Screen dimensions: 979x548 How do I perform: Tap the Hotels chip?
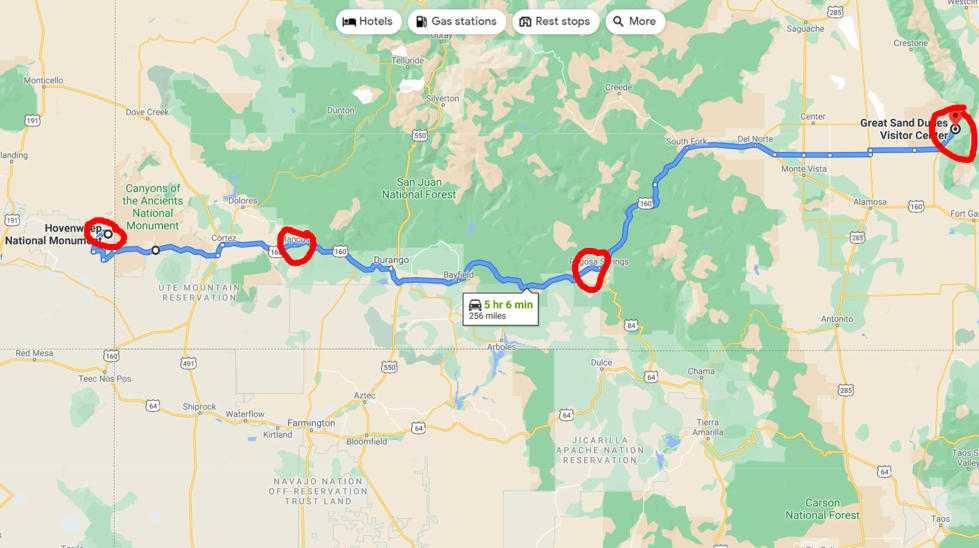click(368, 21)
